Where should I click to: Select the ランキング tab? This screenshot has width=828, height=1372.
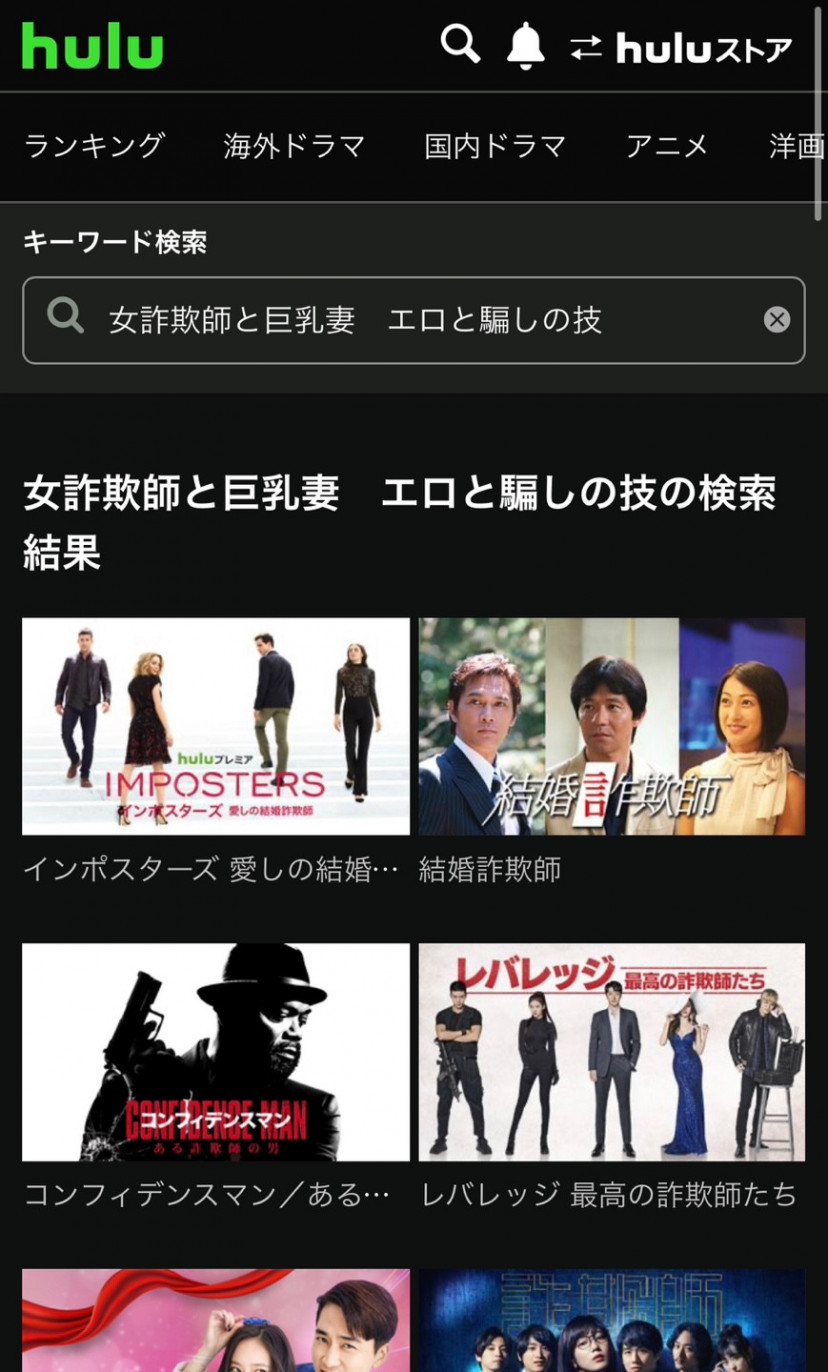(94, 147)
